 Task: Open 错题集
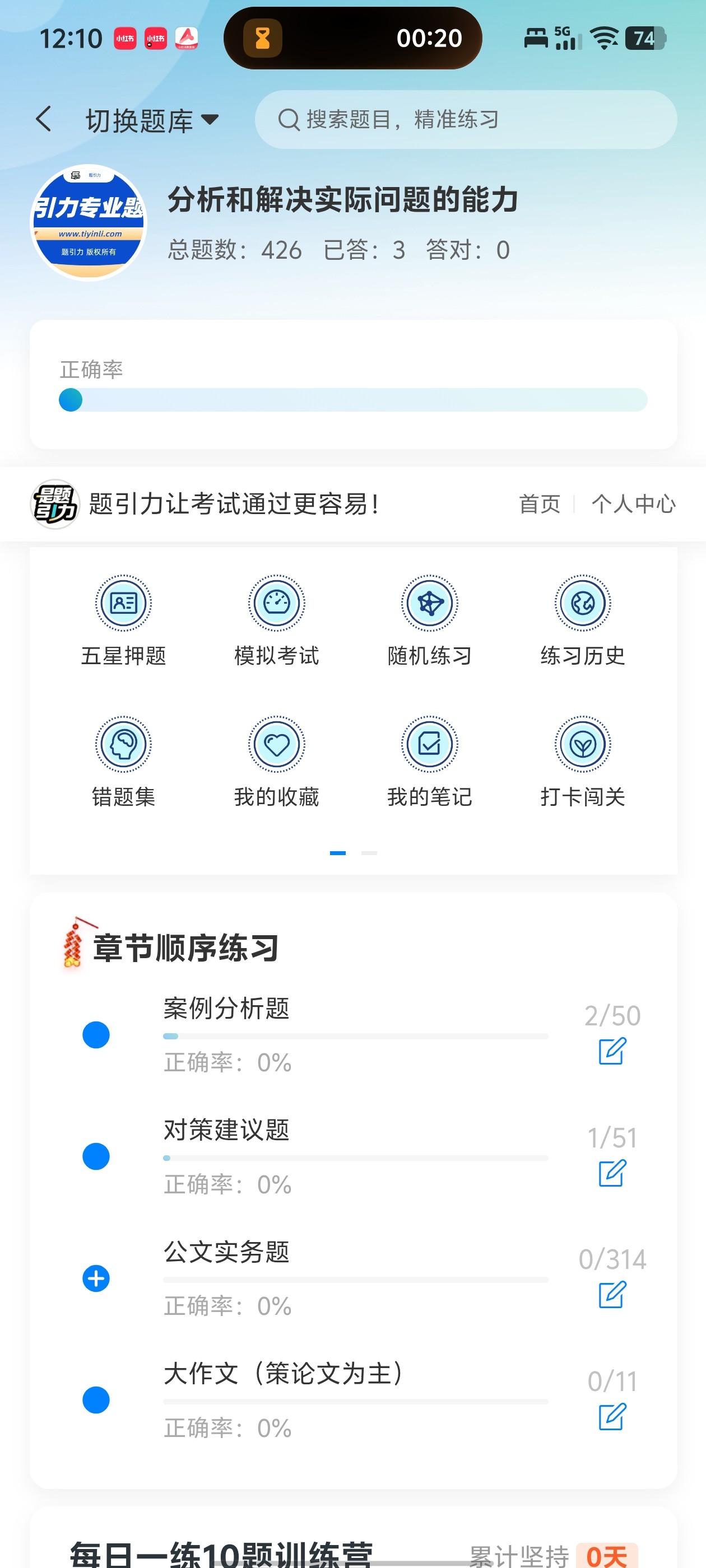(x=124, y=762)
